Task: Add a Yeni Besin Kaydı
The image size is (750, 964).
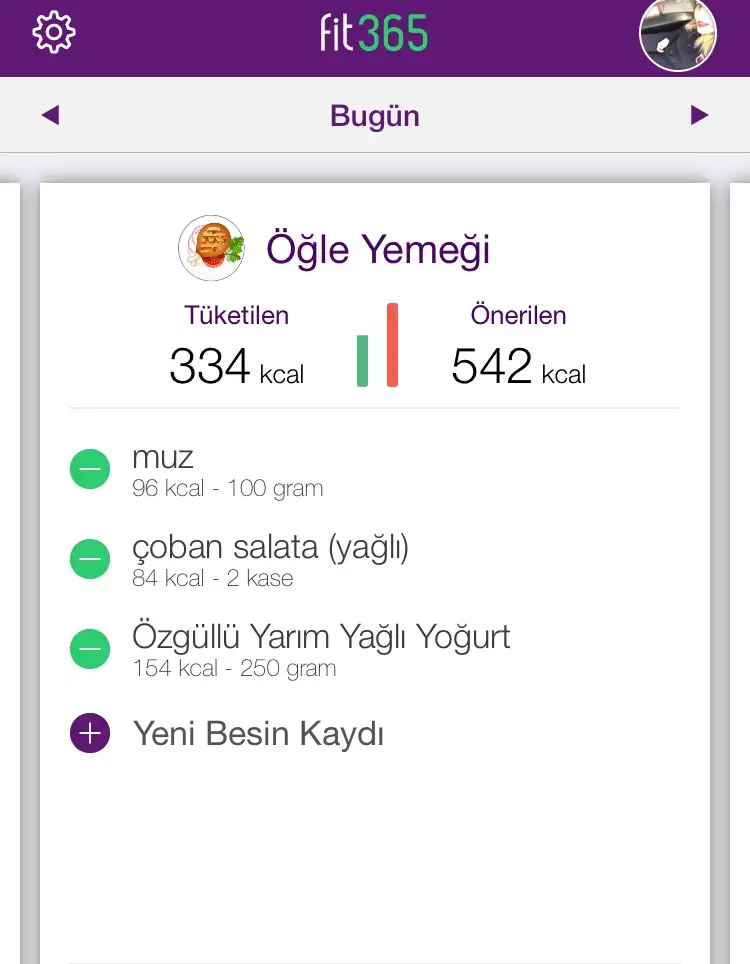Action: [90, 733]
